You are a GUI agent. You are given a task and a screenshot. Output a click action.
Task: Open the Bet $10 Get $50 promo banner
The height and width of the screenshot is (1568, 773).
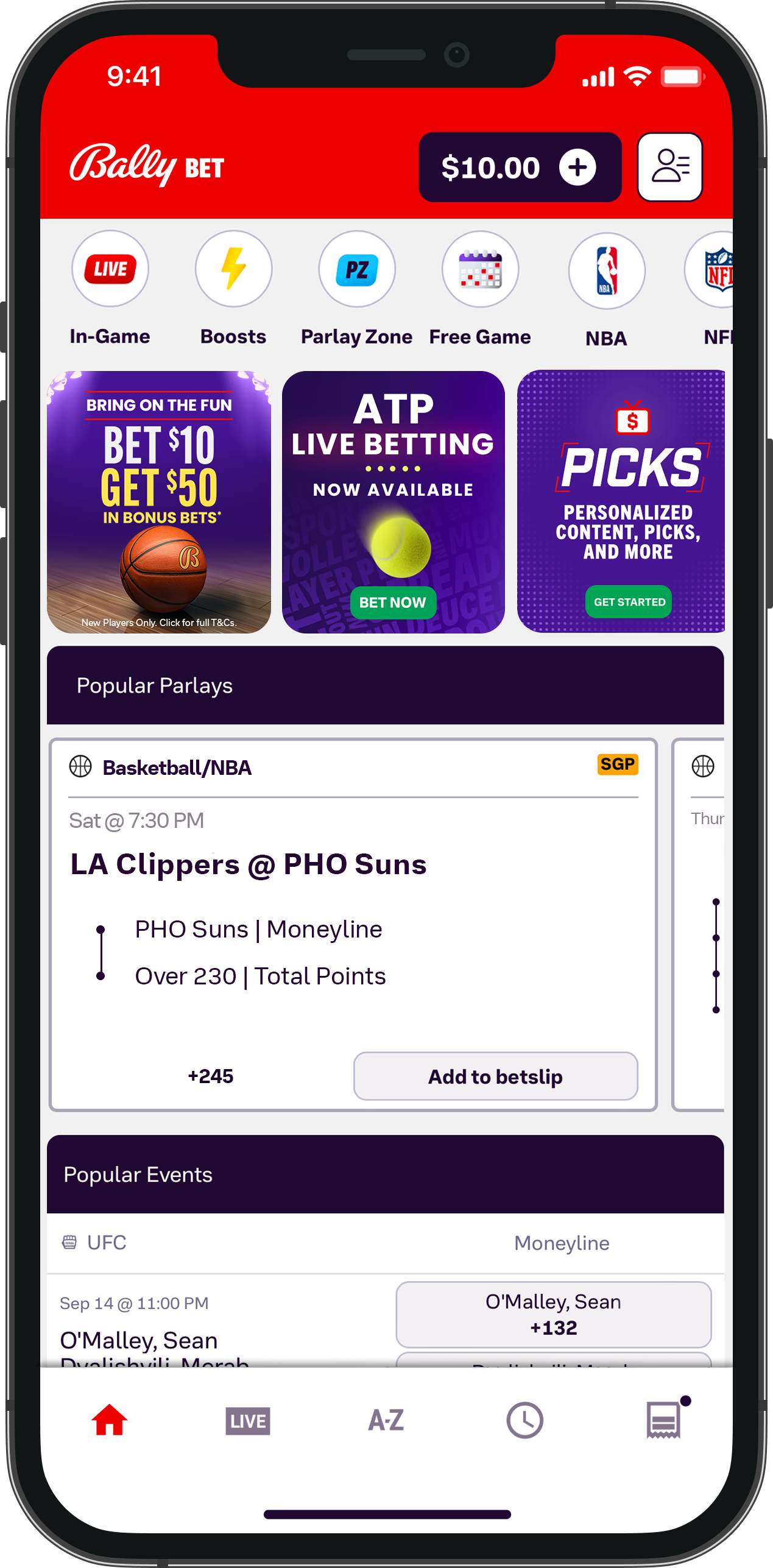pyautogui.click(x=159, y=501)
